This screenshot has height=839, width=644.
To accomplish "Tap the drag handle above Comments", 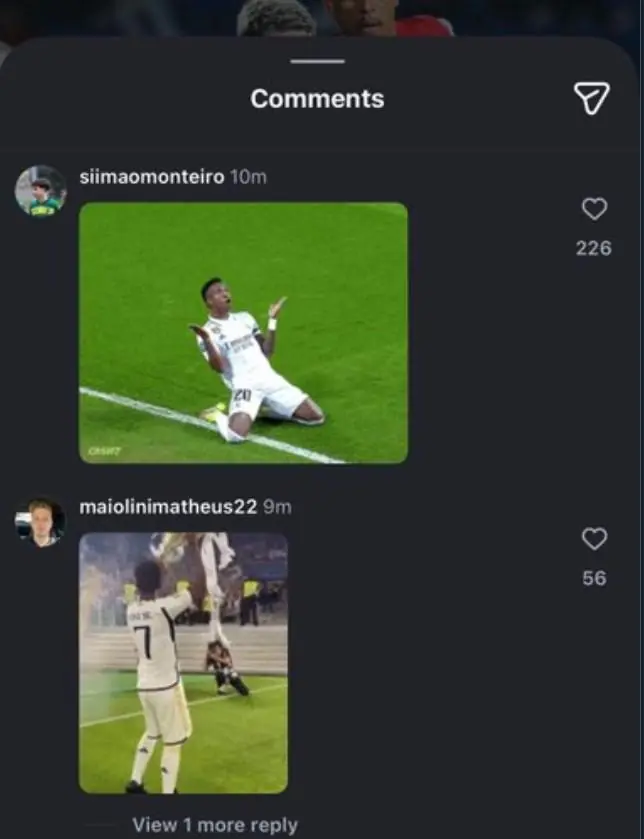I will (318, 62).
